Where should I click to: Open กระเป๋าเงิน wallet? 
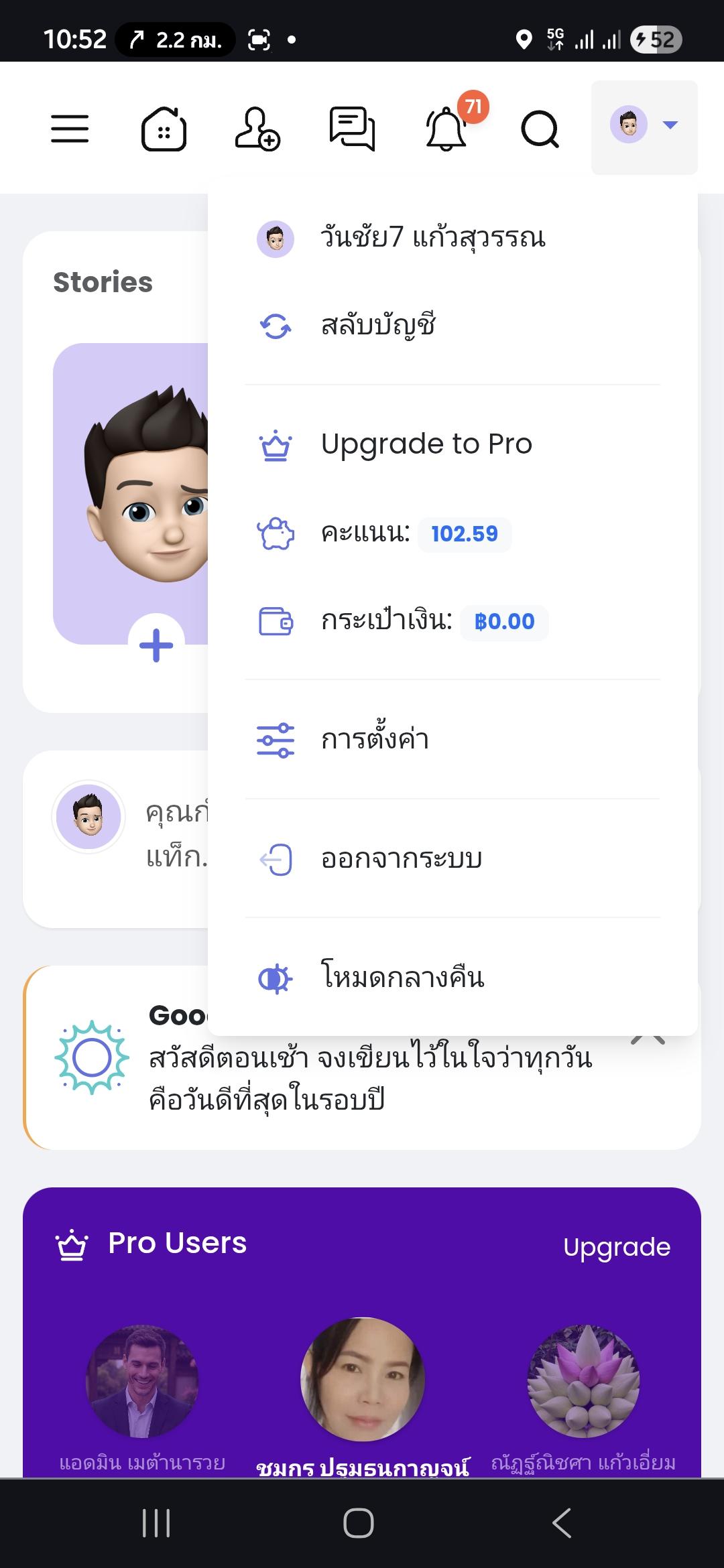(429, 622)
